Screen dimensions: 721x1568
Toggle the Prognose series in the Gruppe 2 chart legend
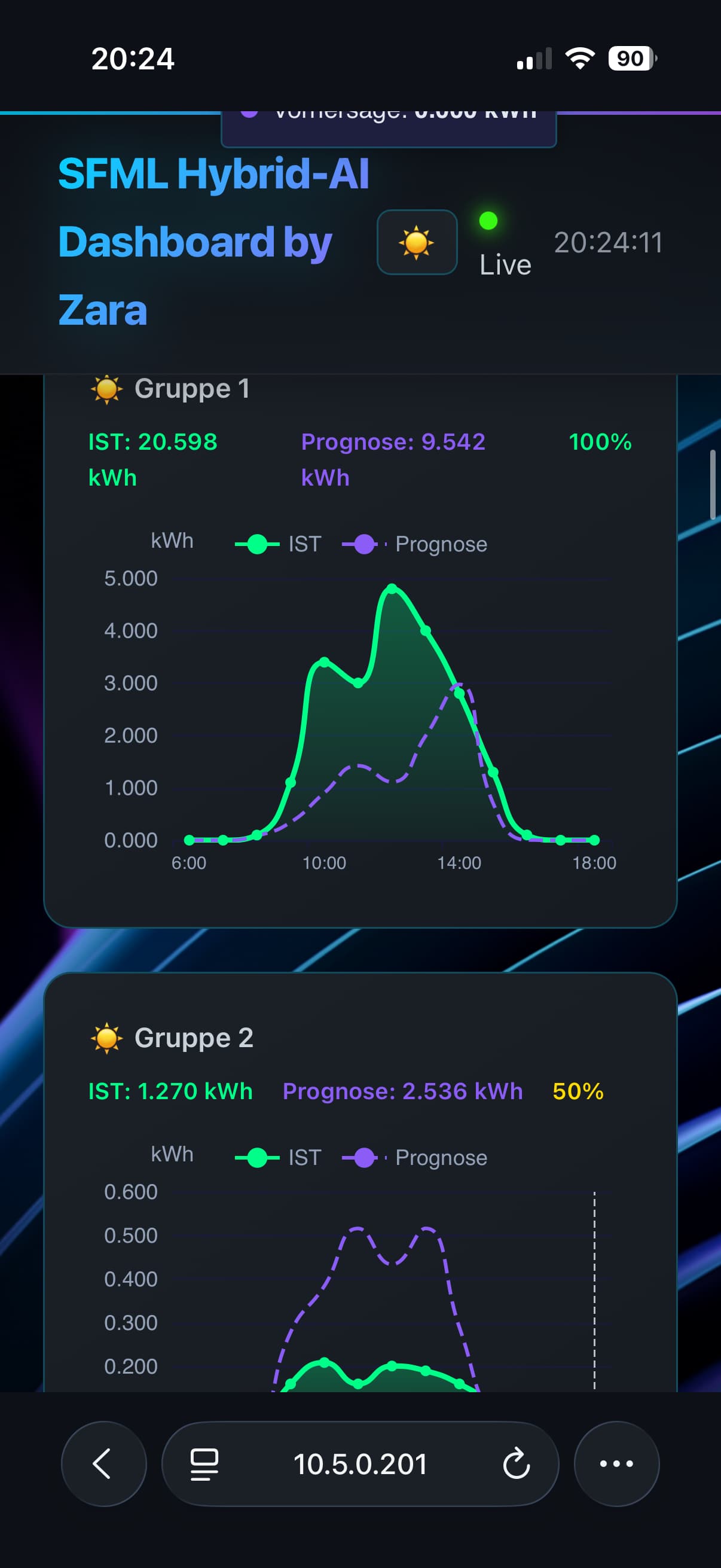pos(415,1158)
